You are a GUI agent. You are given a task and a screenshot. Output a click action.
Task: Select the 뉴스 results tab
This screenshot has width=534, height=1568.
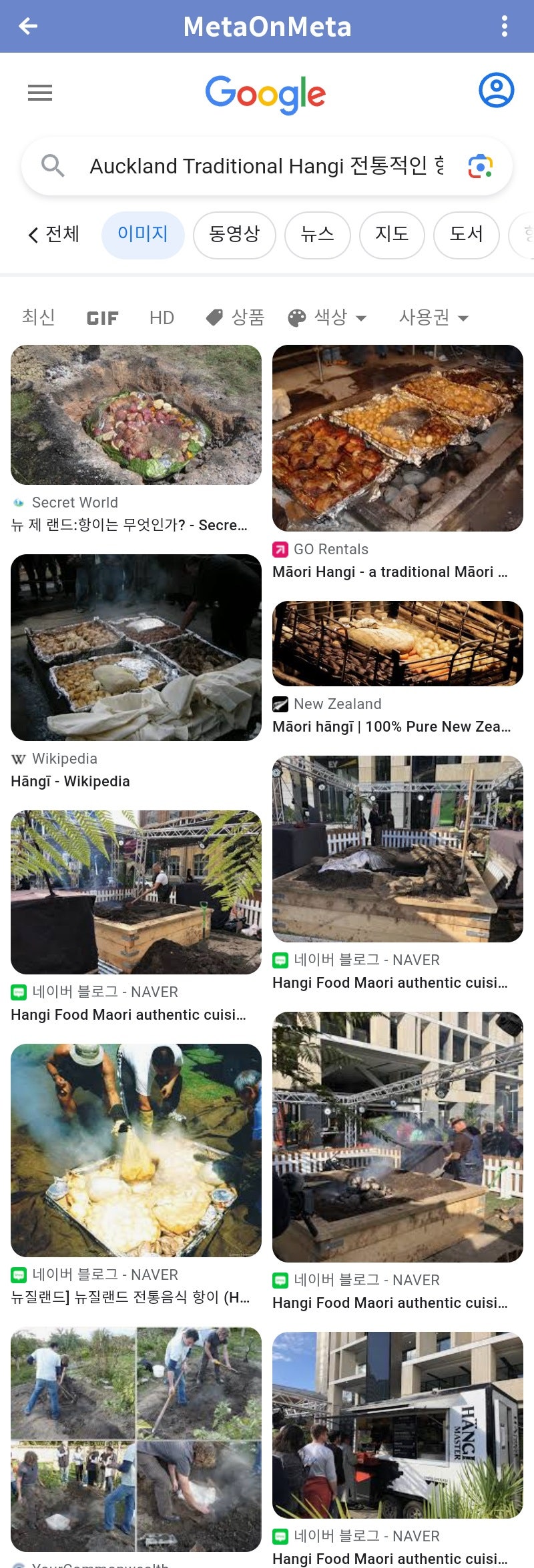pos(317,235)
